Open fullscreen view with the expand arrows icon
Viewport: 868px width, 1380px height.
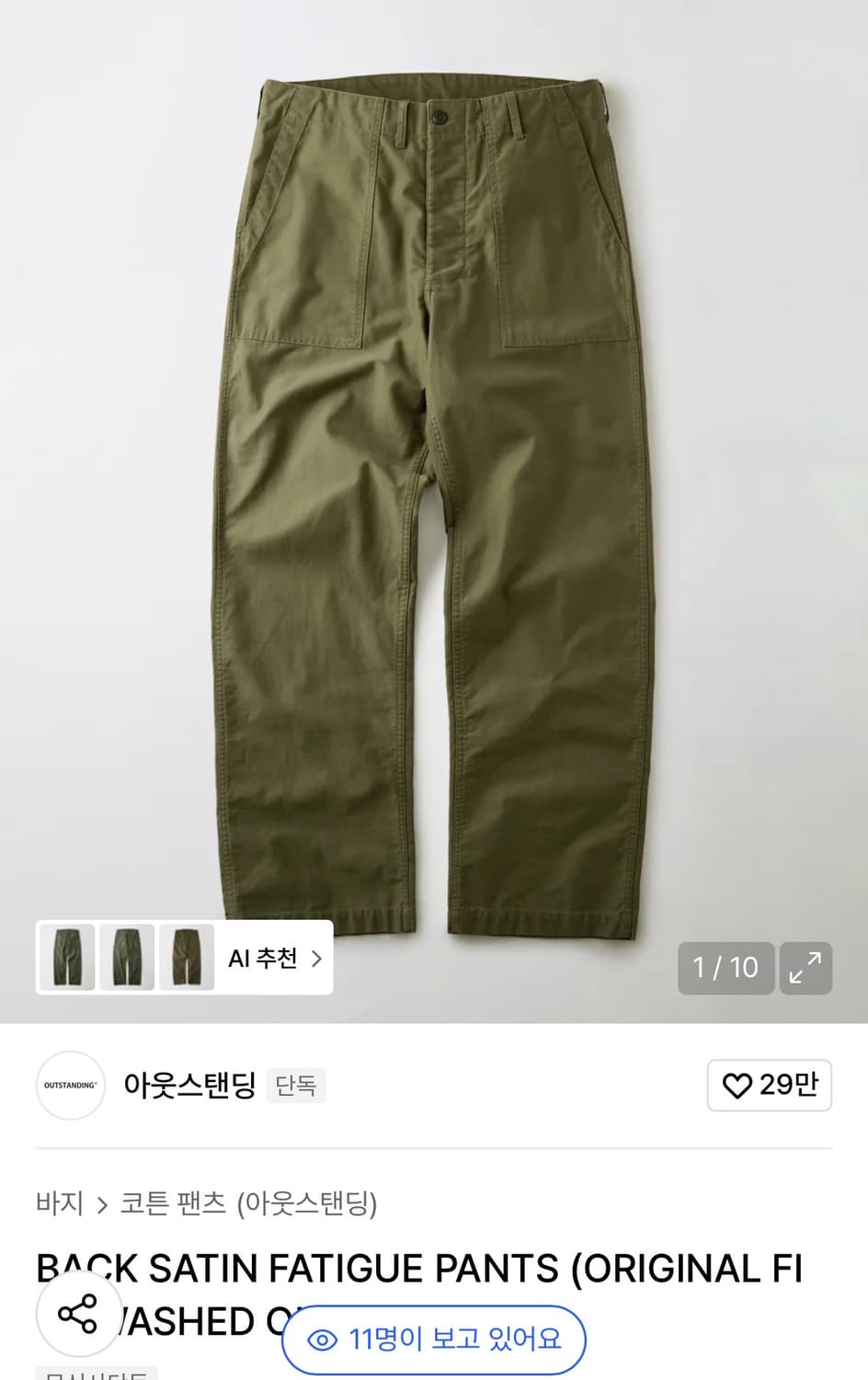tap(806, 968)
